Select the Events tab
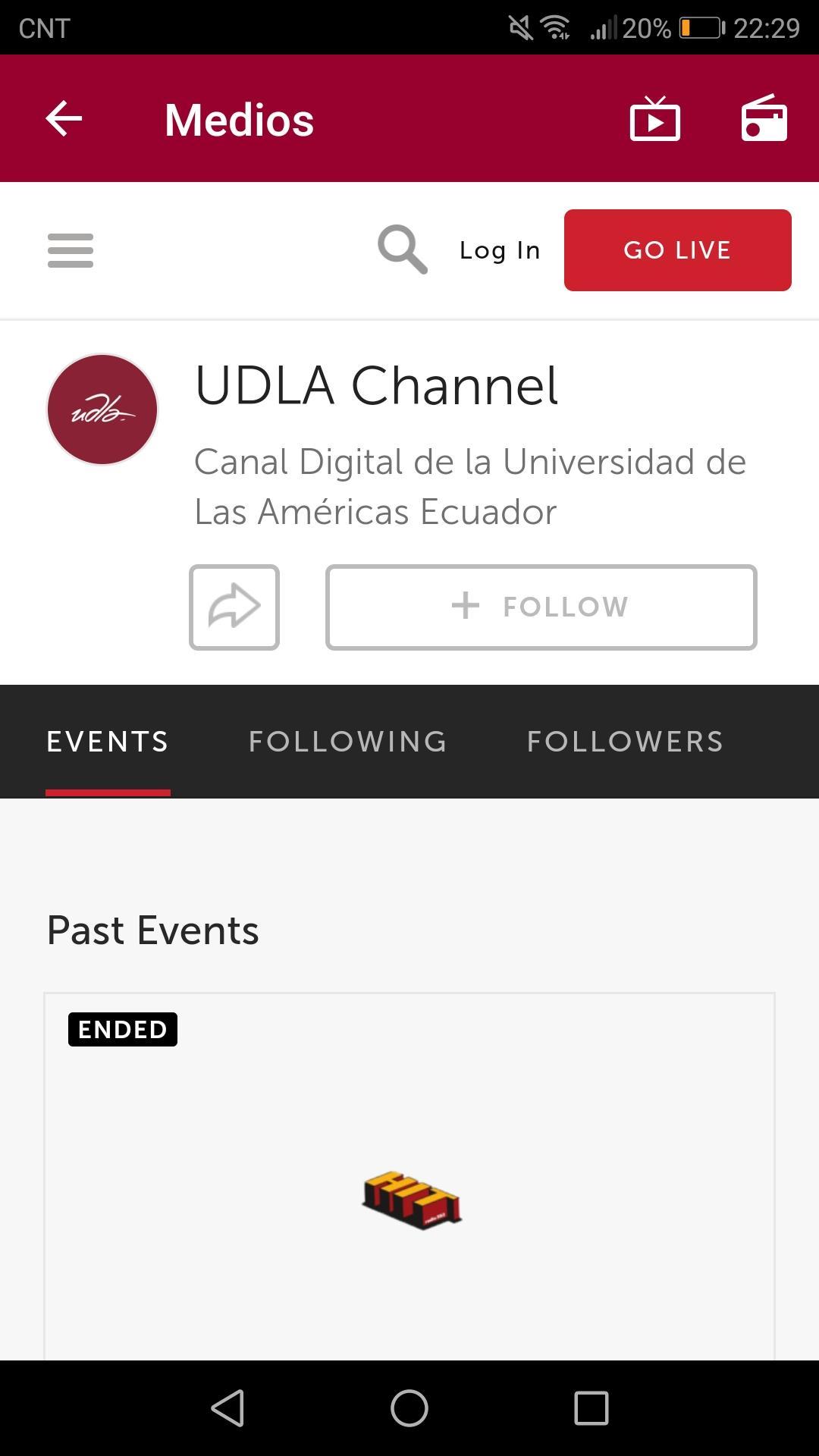 pos(108,742)
